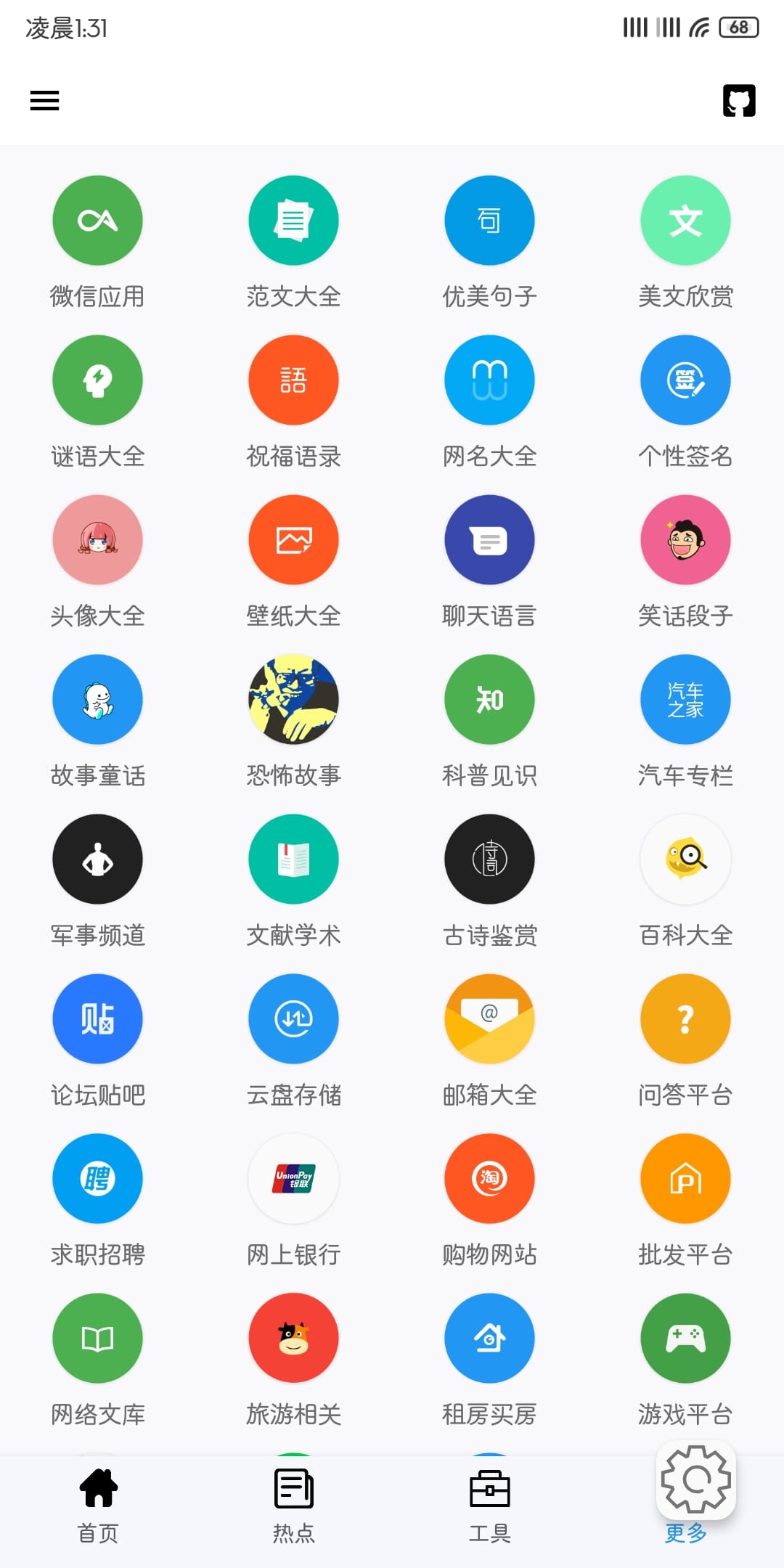
Task: Open 恐怖故事 category
Action: click(293, 700)
